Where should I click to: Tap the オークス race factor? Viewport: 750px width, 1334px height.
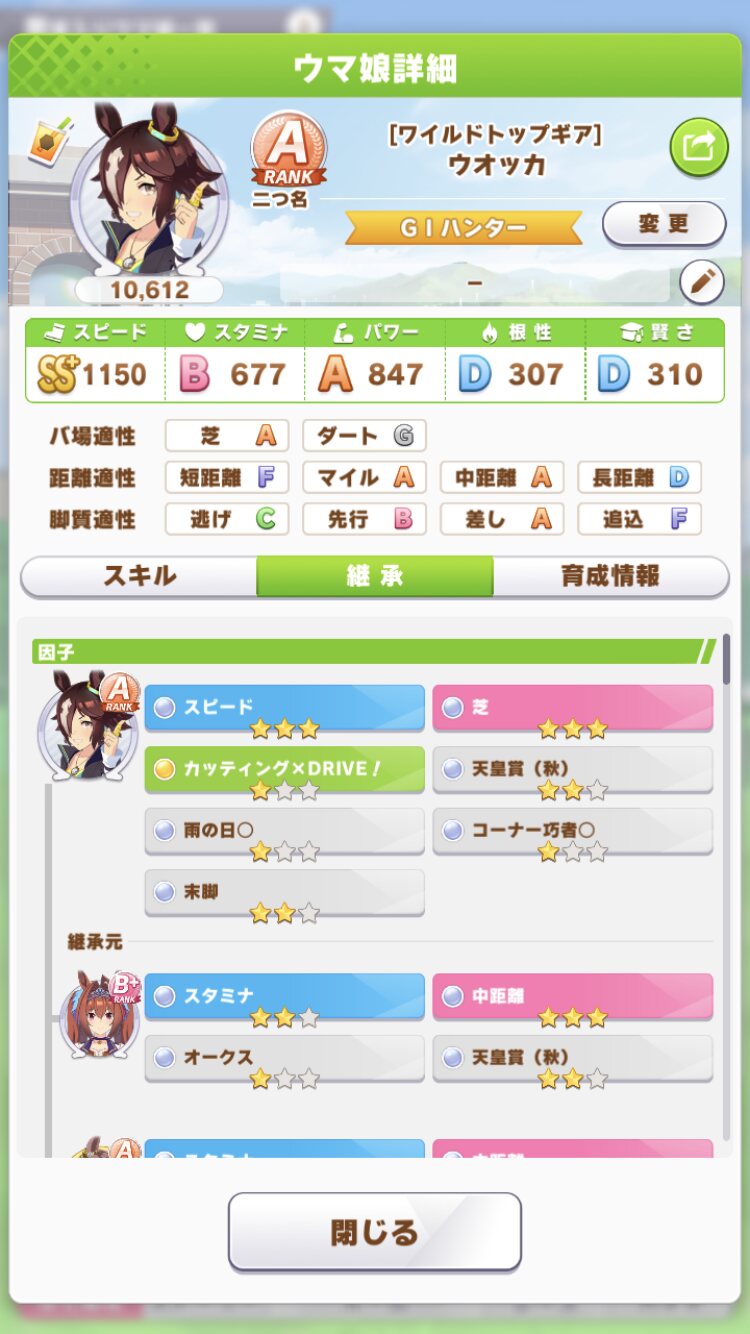point(285,1057)
